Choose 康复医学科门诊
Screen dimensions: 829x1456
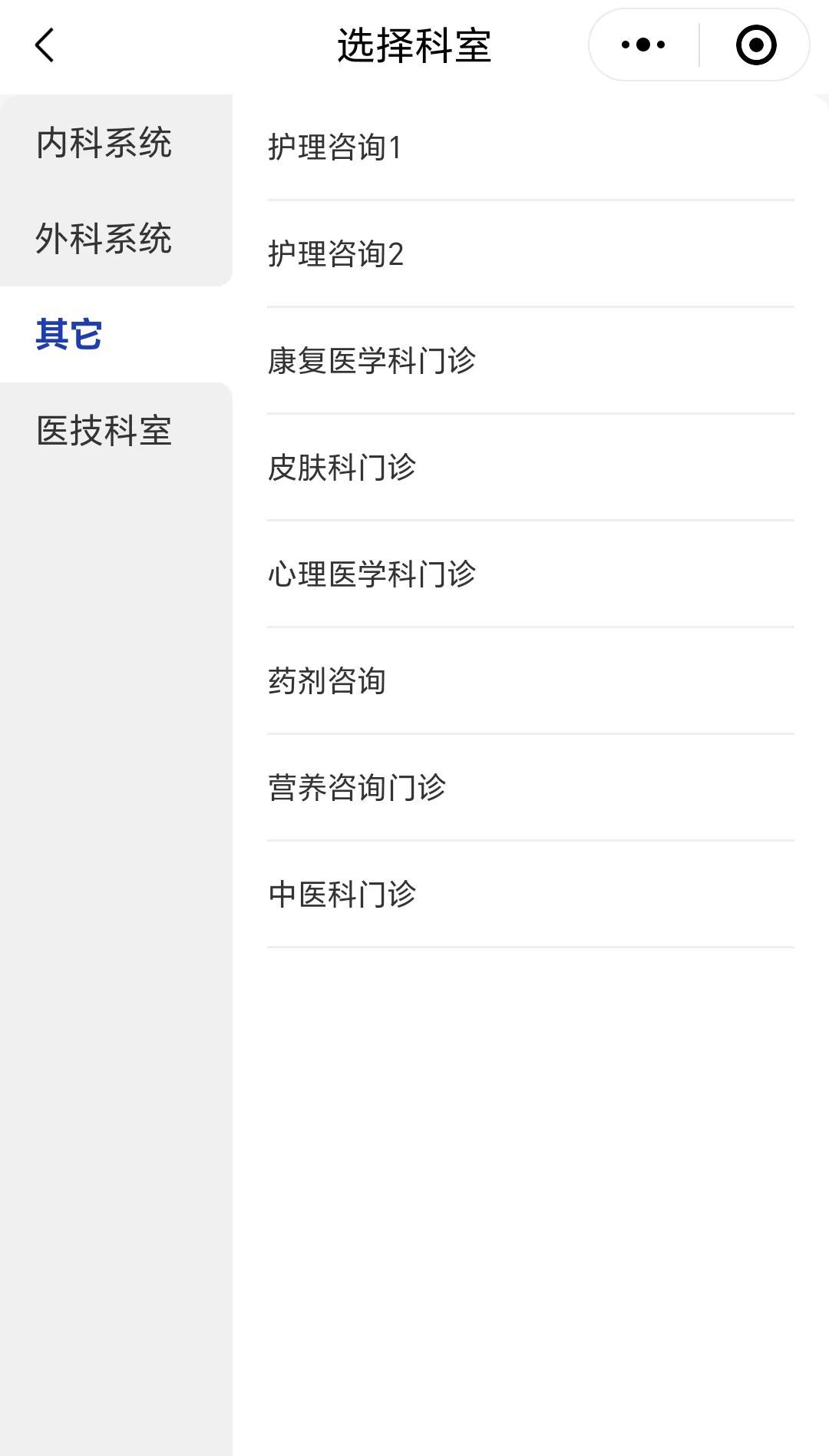tap(530, 361)
